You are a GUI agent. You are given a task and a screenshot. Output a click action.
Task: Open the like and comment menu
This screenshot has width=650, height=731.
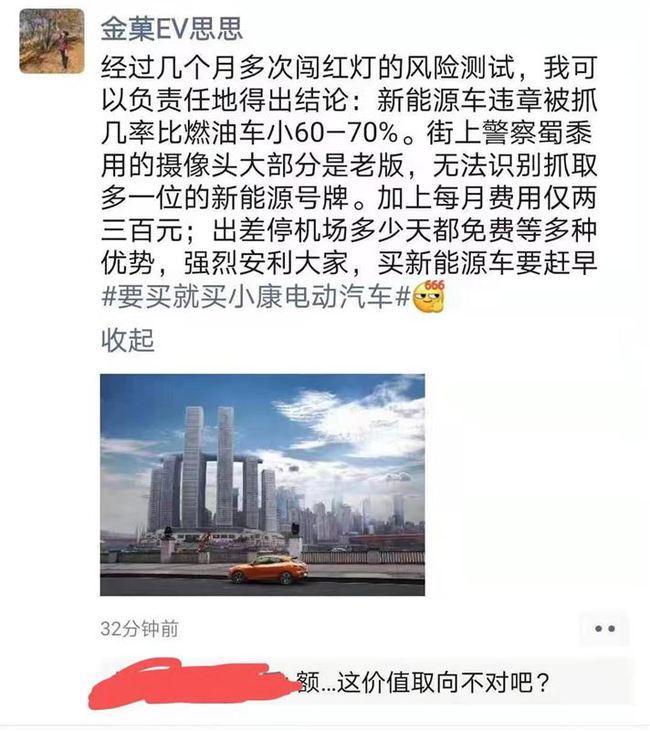coord(604,629)
